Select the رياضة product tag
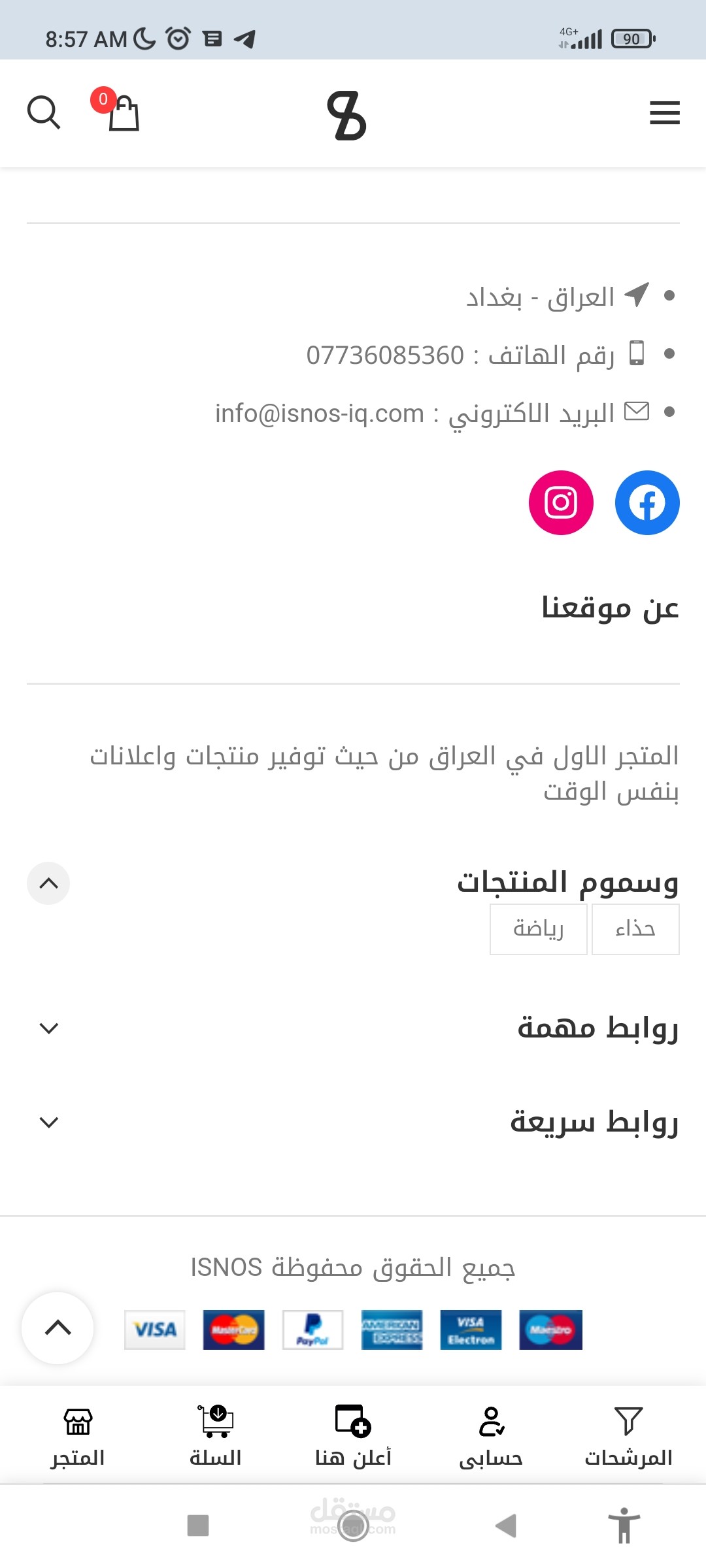The image size is (706, 1568). (538, 929)
